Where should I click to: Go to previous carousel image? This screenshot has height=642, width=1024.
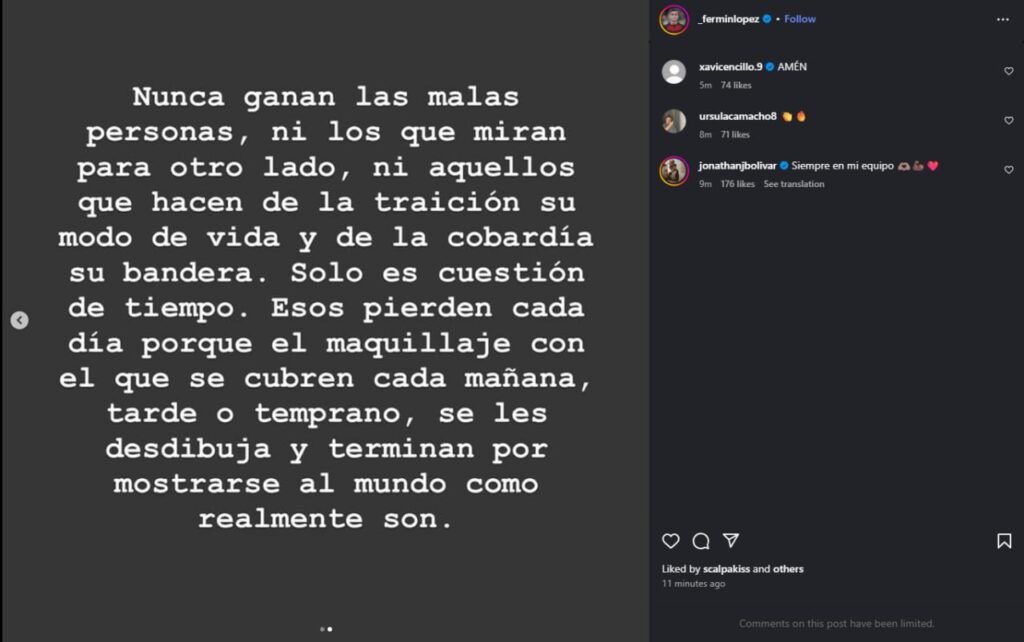tap(19, 320)
